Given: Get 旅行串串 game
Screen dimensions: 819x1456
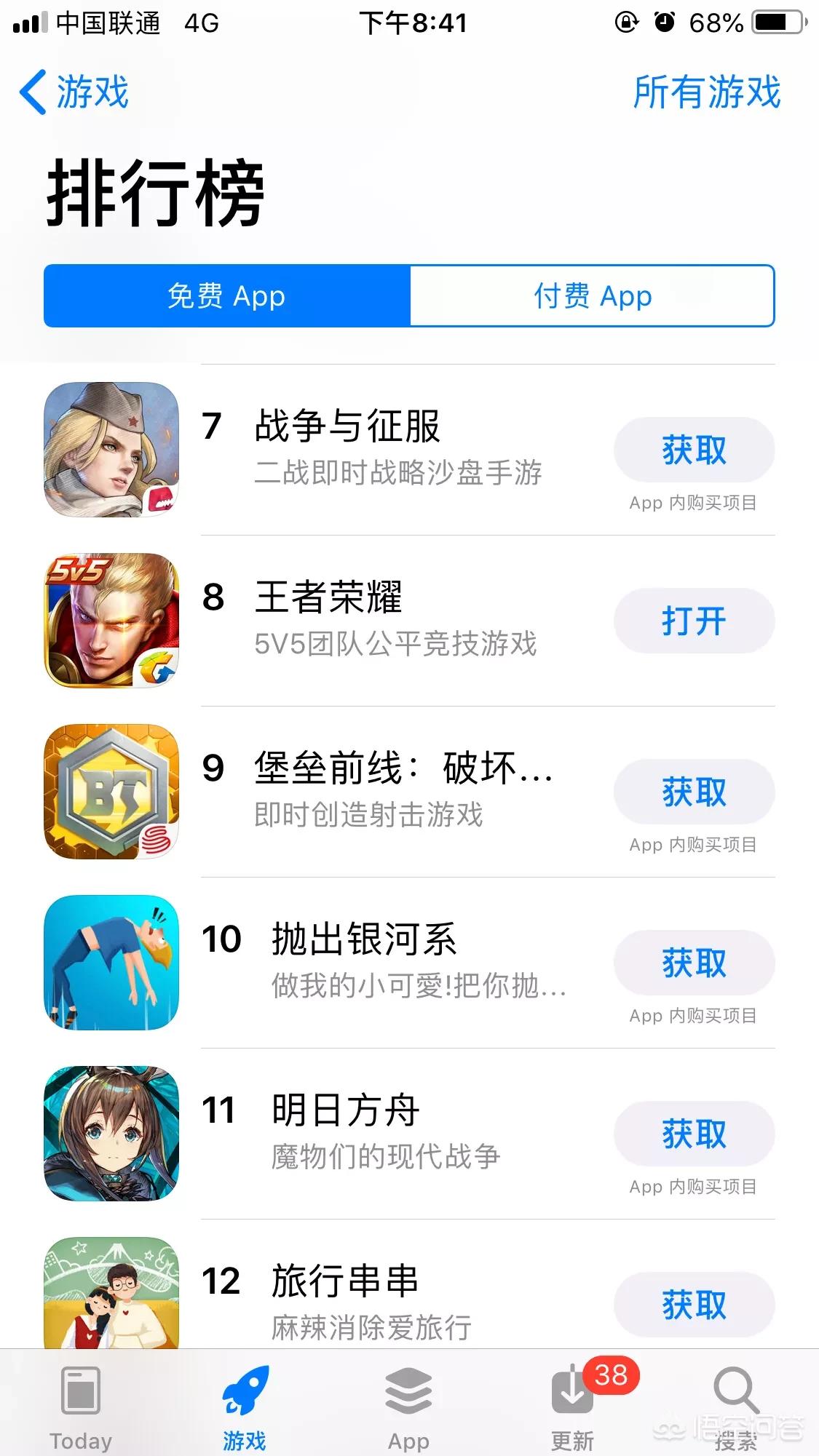Looking at the screenshot, I should click(694, 1305).
